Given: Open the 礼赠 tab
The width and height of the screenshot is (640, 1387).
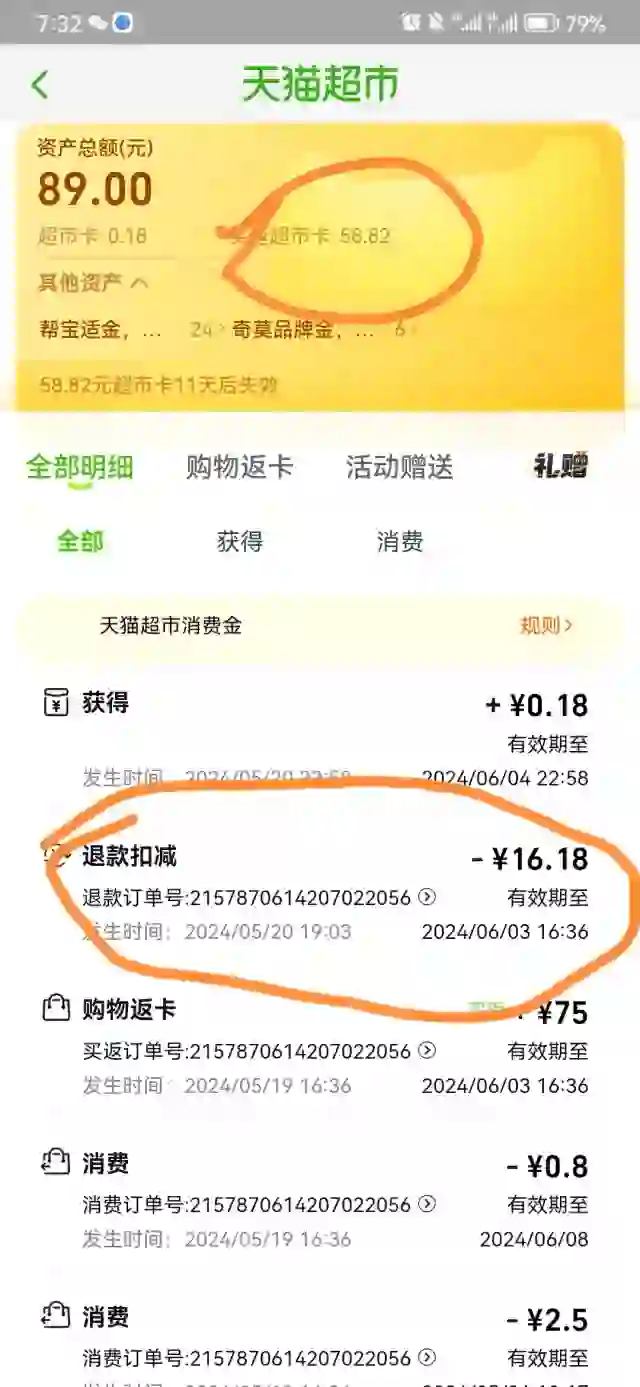Looking at the screenshot, I should coord(560,466).
